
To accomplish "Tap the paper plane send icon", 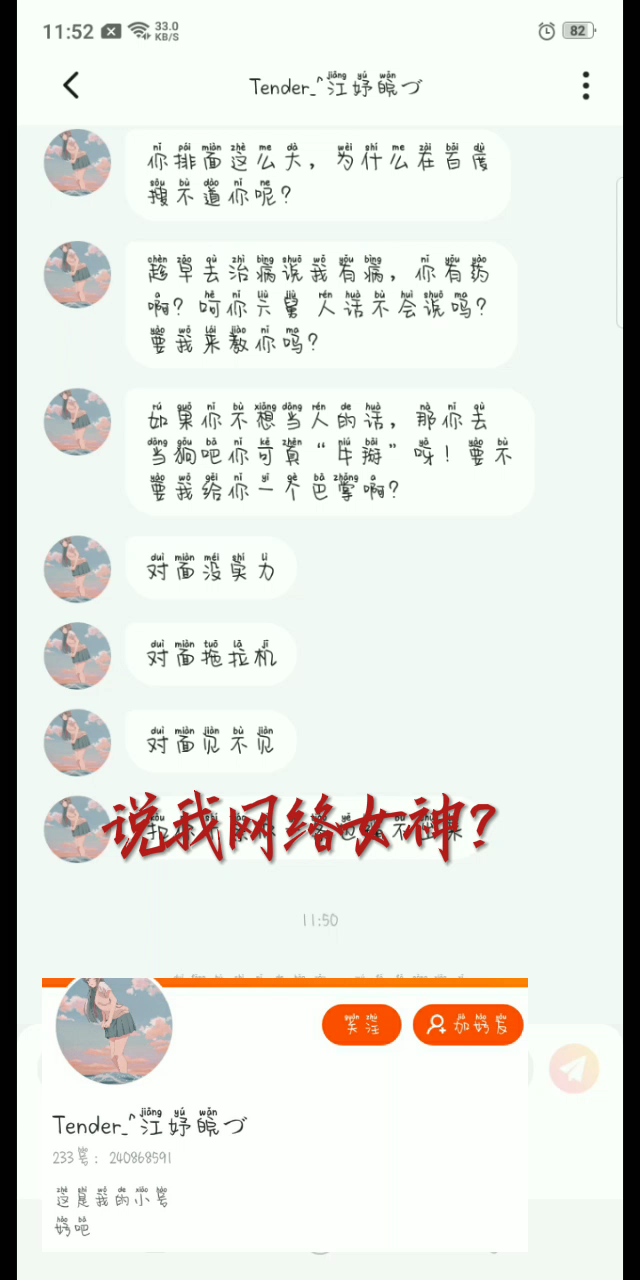I will tap(574, 1069).
